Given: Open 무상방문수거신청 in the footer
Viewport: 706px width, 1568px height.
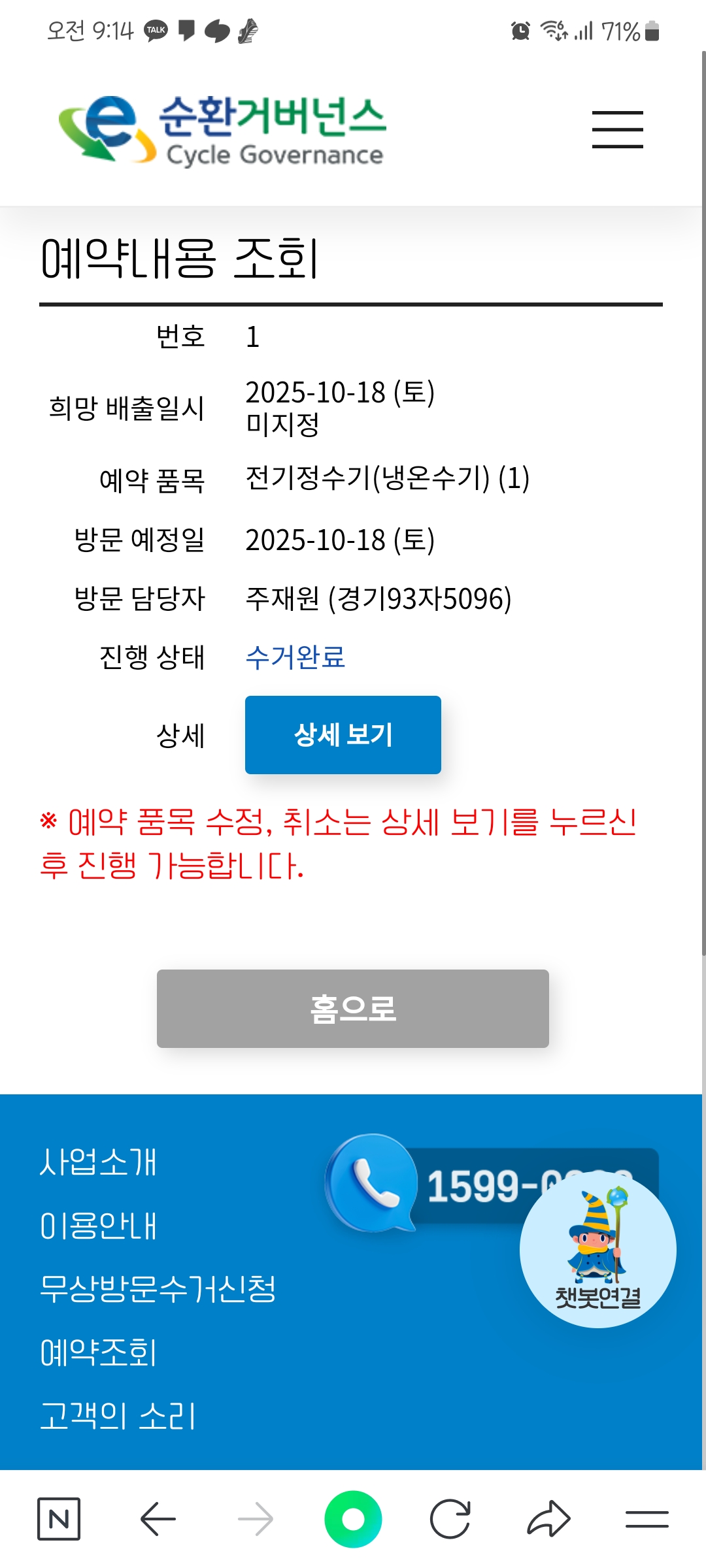Looking at the screenshot, I should coord(158,1289).
